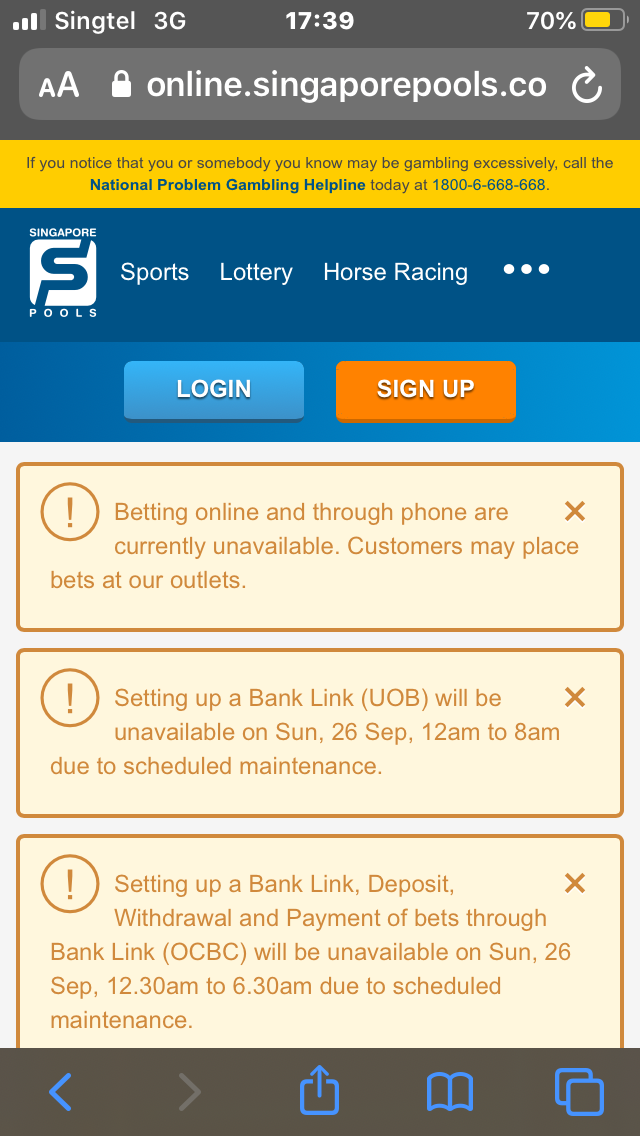The height and width of the screenshot is (1136, 640).
Task: Open the National Problem Gambling Helpline link
Action: 228,185
